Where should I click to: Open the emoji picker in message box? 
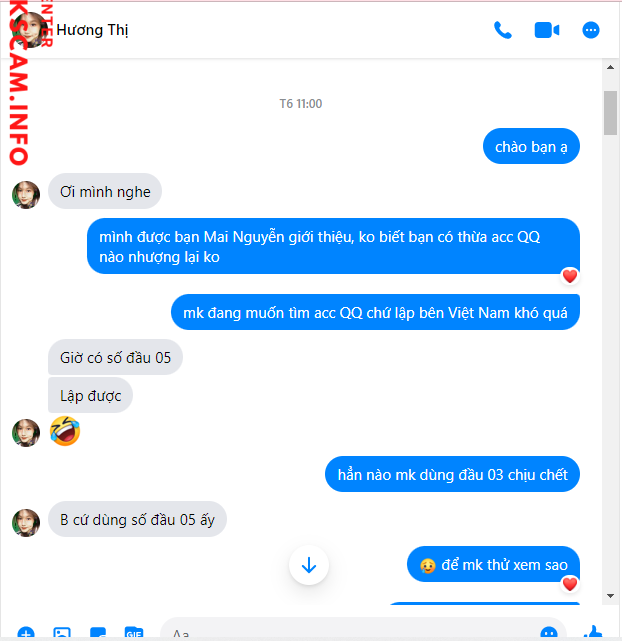549,634
